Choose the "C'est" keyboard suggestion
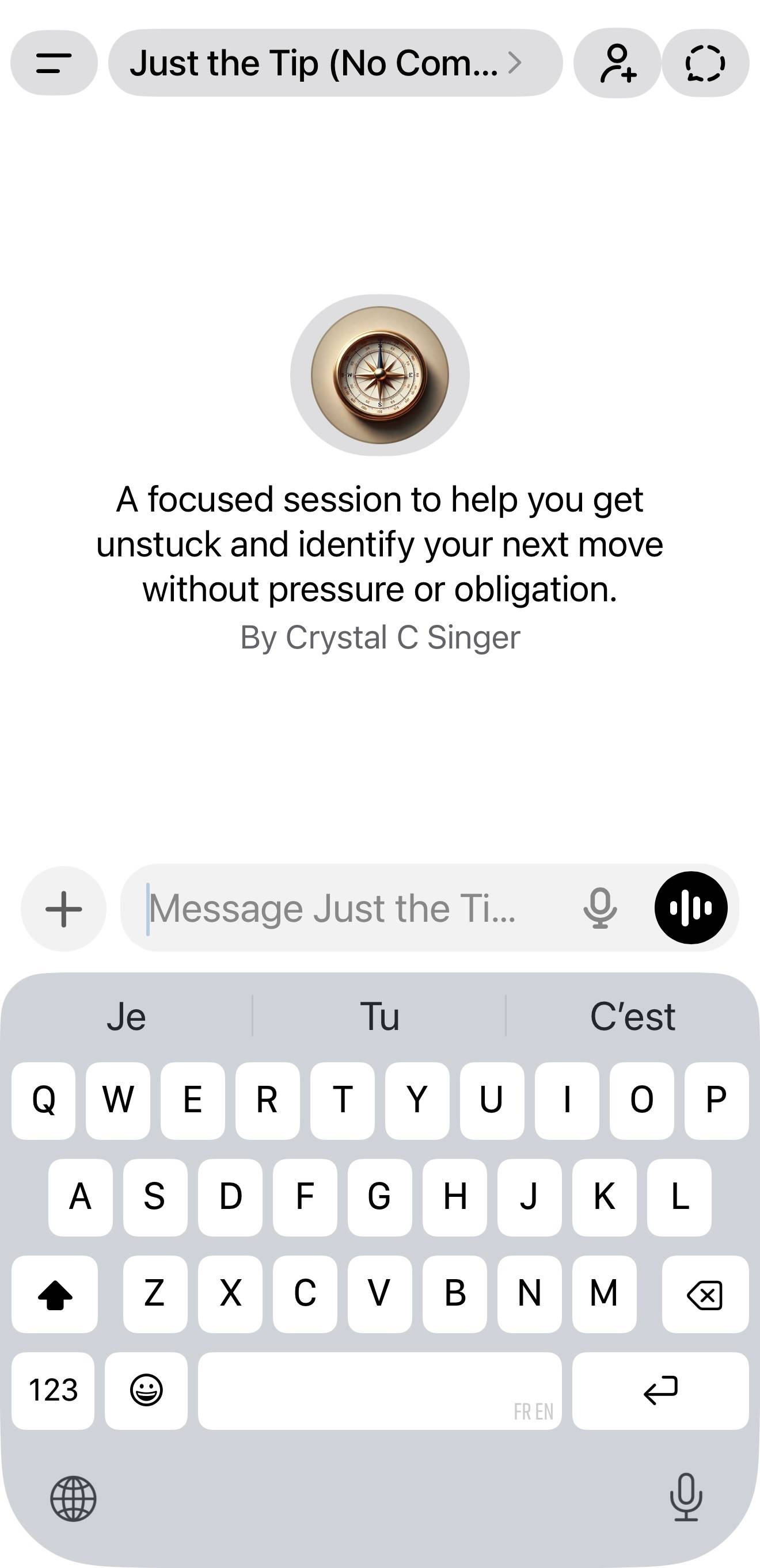This screenshot has width=760, height=1568. pyautogui.click(x=632, y=1016)
